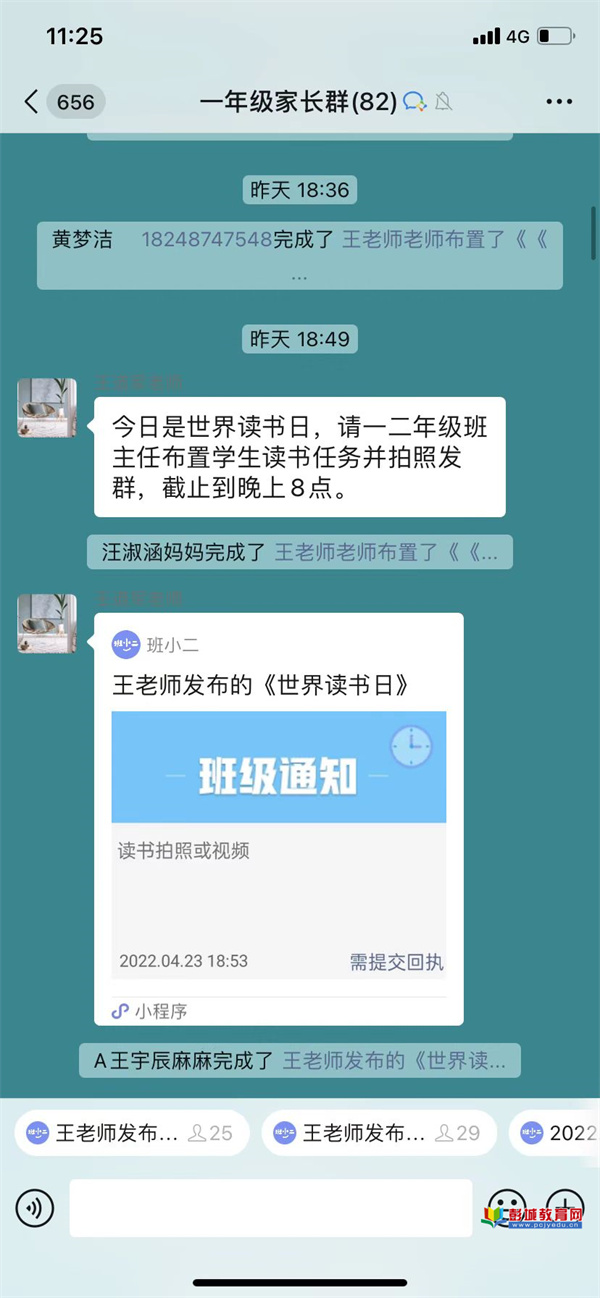Open the 班级通知 mini program card

(278, 820)
